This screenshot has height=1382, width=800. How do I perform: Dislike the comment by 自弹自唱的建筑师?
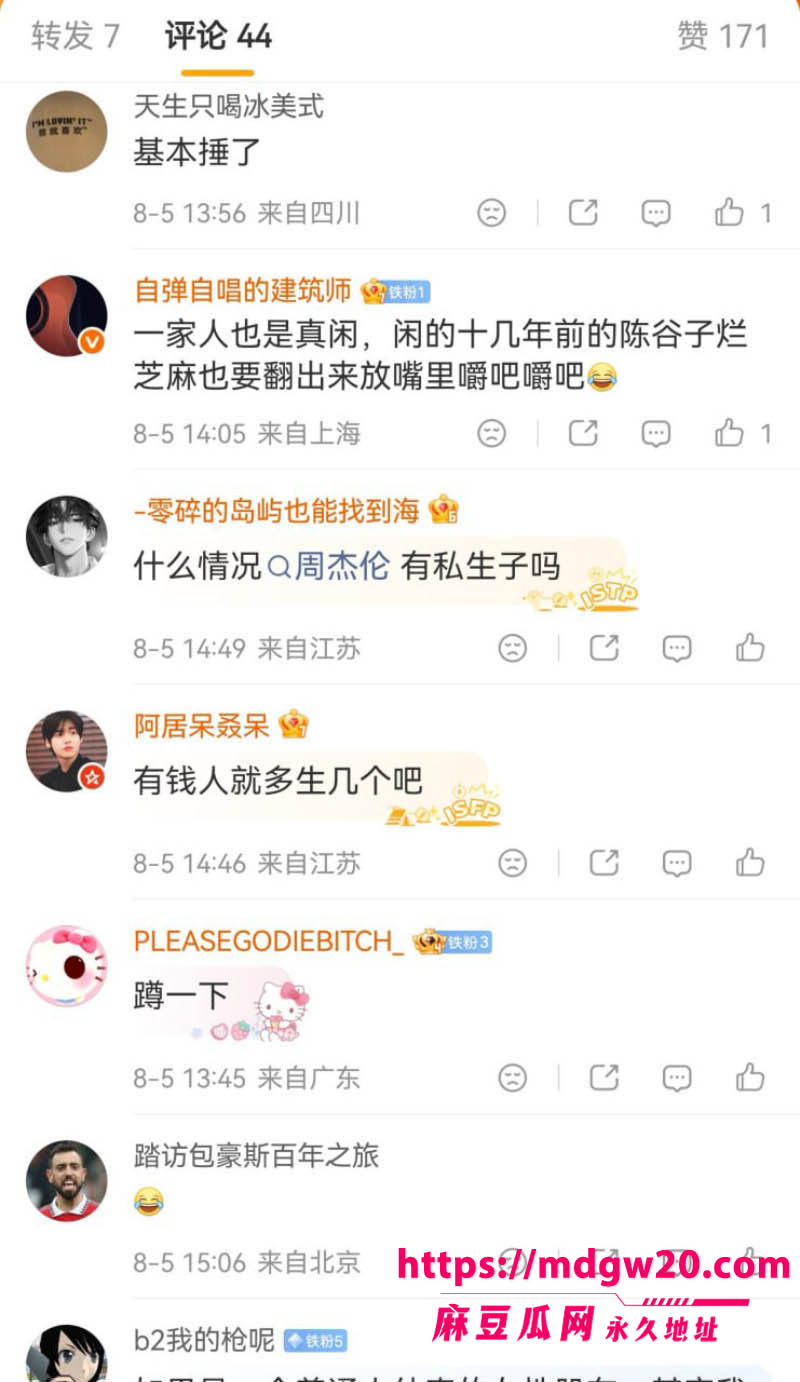491,433
